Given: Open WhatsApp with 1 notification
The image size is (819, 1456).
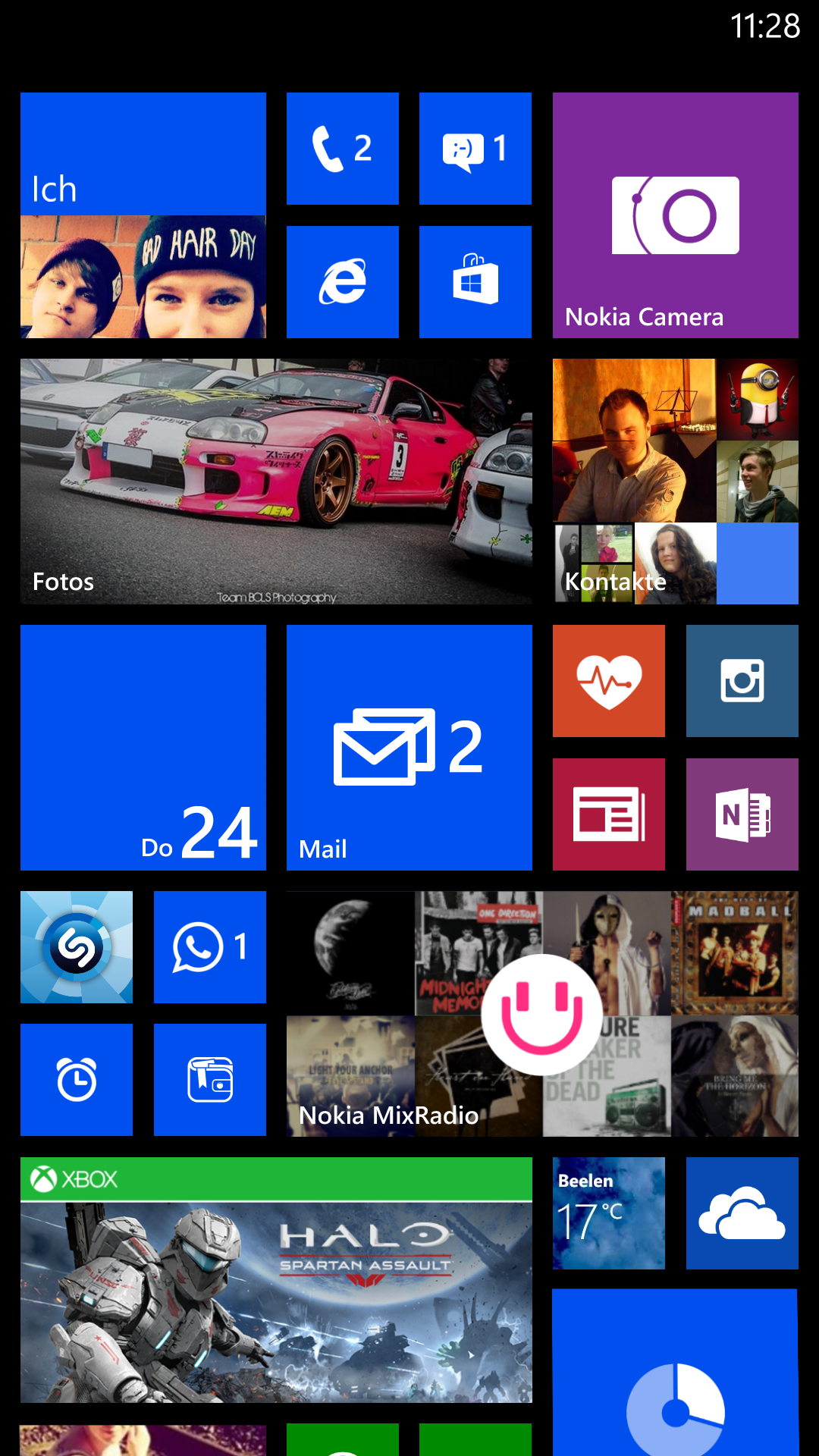Looking at the screenshot, I should pyautogui.click(x=210, y=947).
